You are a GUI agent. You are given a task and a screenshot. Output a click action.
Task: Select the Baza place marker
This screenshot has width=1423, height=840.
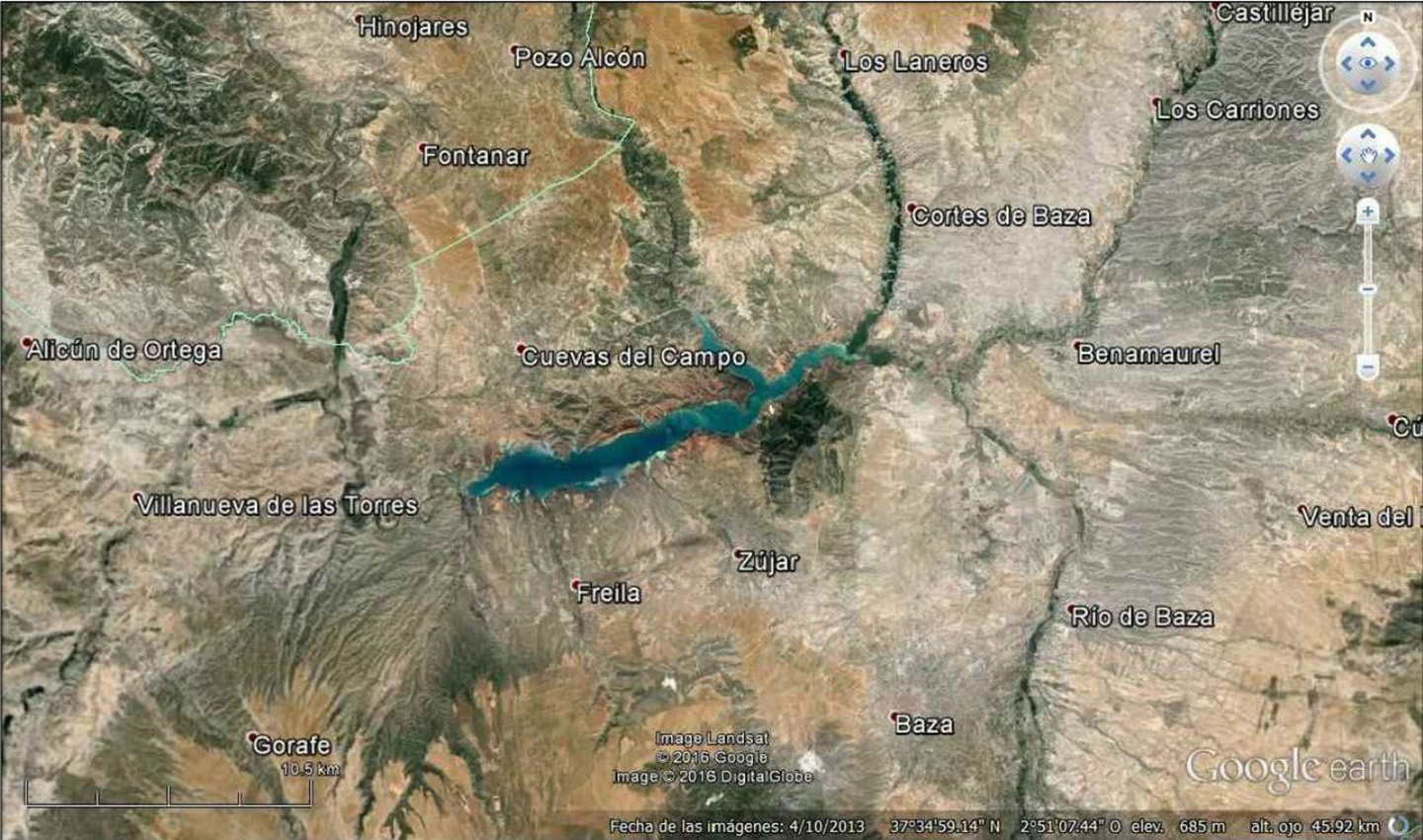tap(893, 716)
